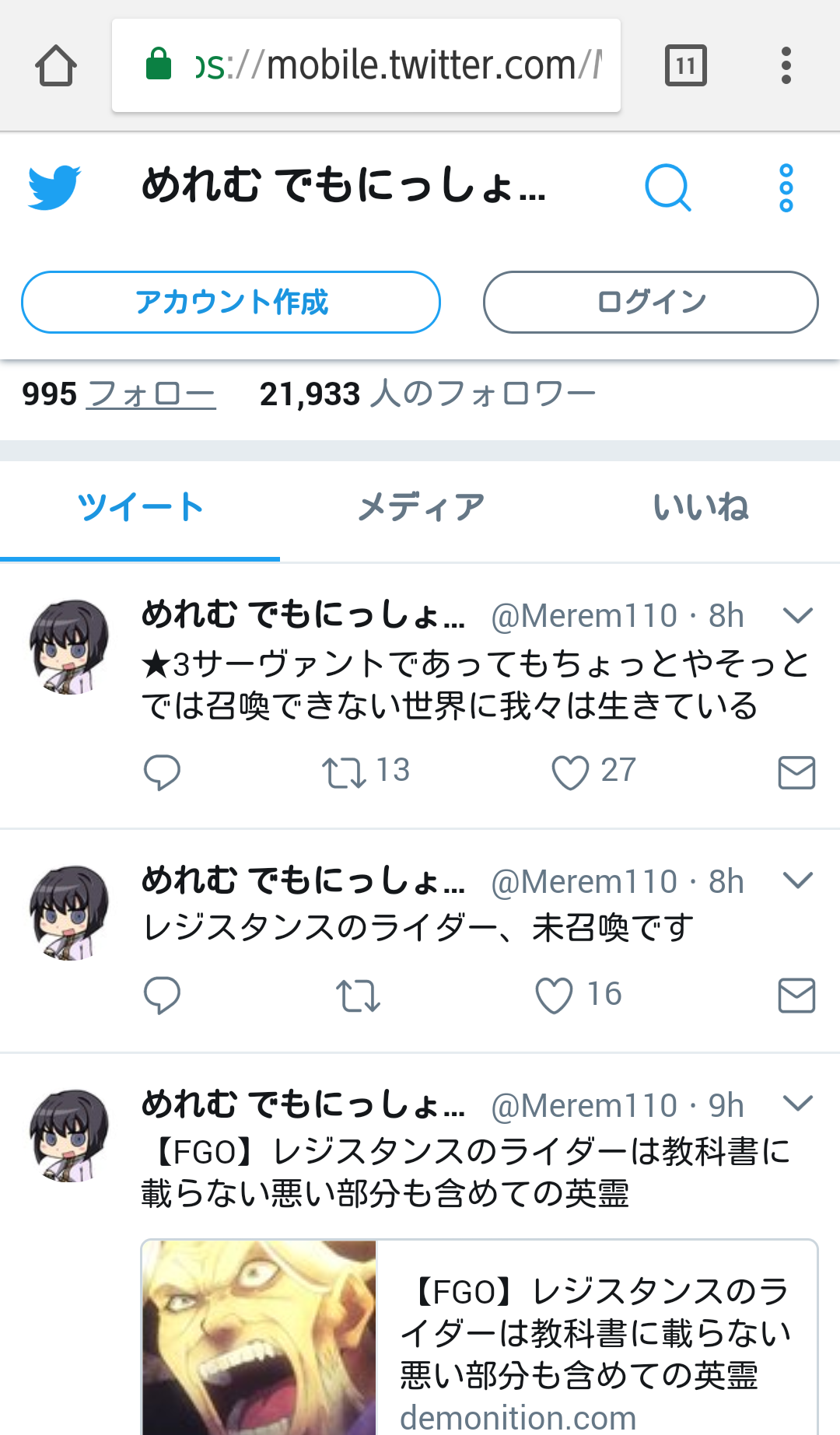Go to the browser home page
This screenshot has height=1435, width=840.
coord(56,65)
